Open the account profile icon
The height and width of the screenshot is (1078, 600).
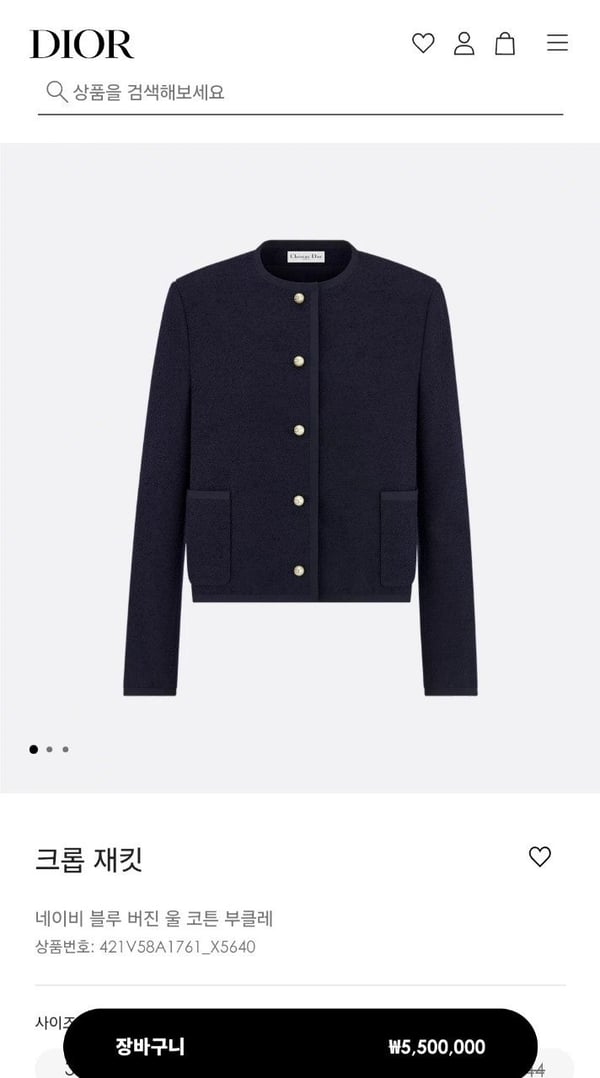click(464, 43)
